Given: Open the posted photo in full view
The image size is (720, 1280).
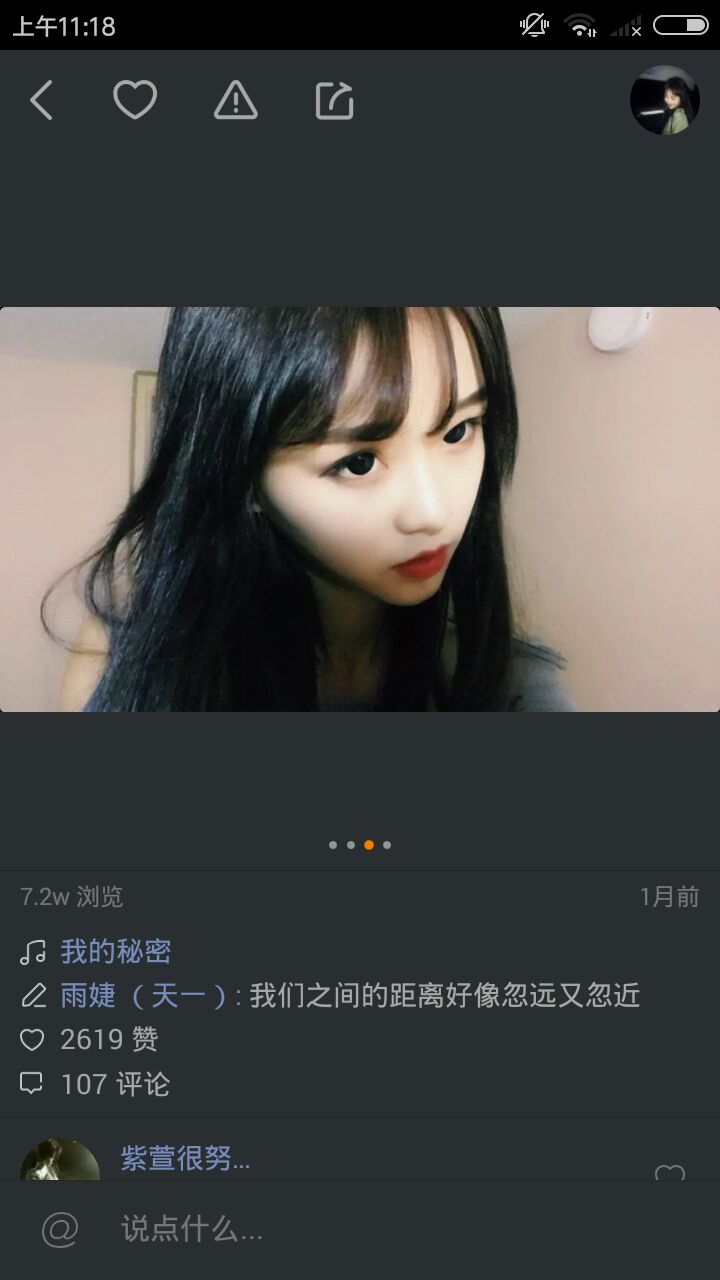Looking at the screenshot, I should click(x=360, y=509).
